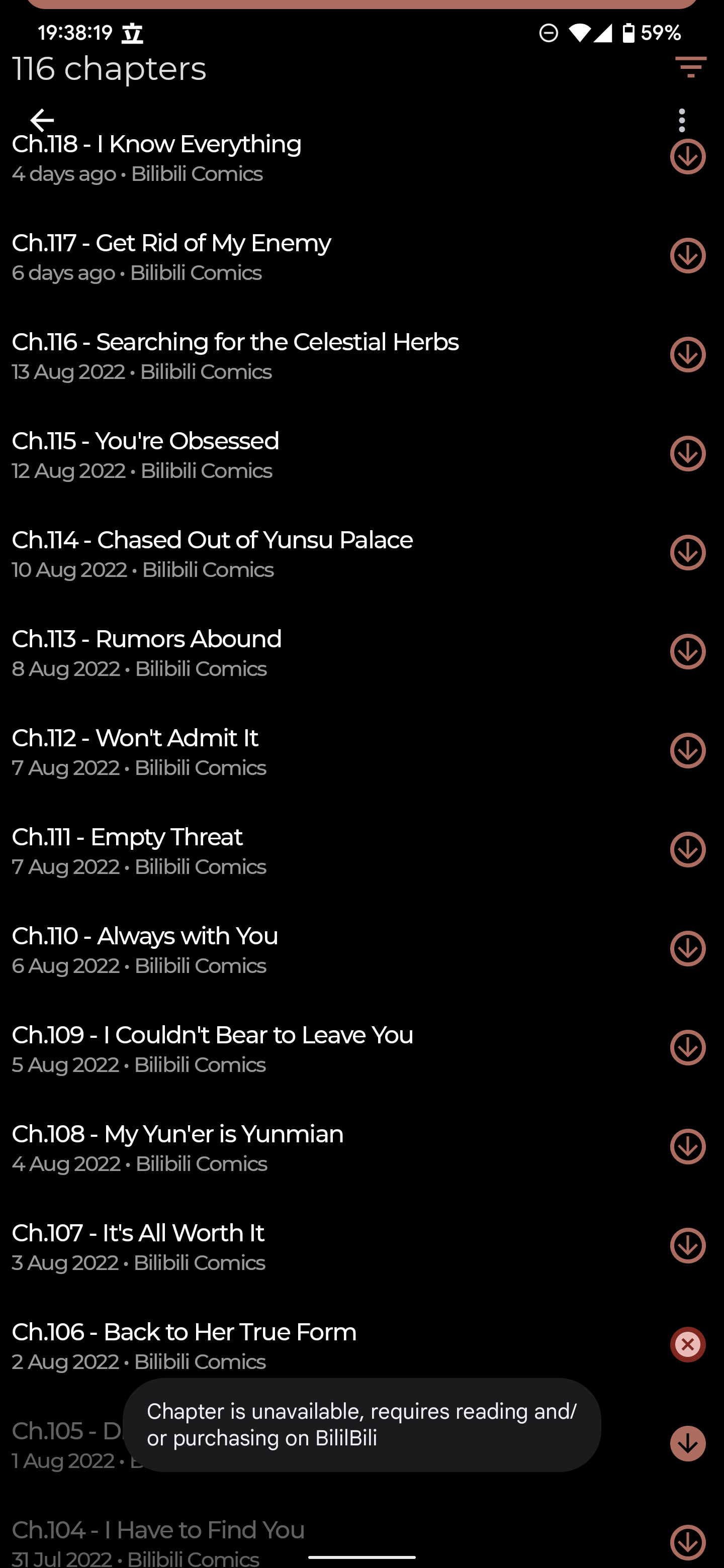The width and height of the screenshot is (724, 1568).
Task: Download Ch.107 - It's All Worth It
Action: (x=687, y=1245)
